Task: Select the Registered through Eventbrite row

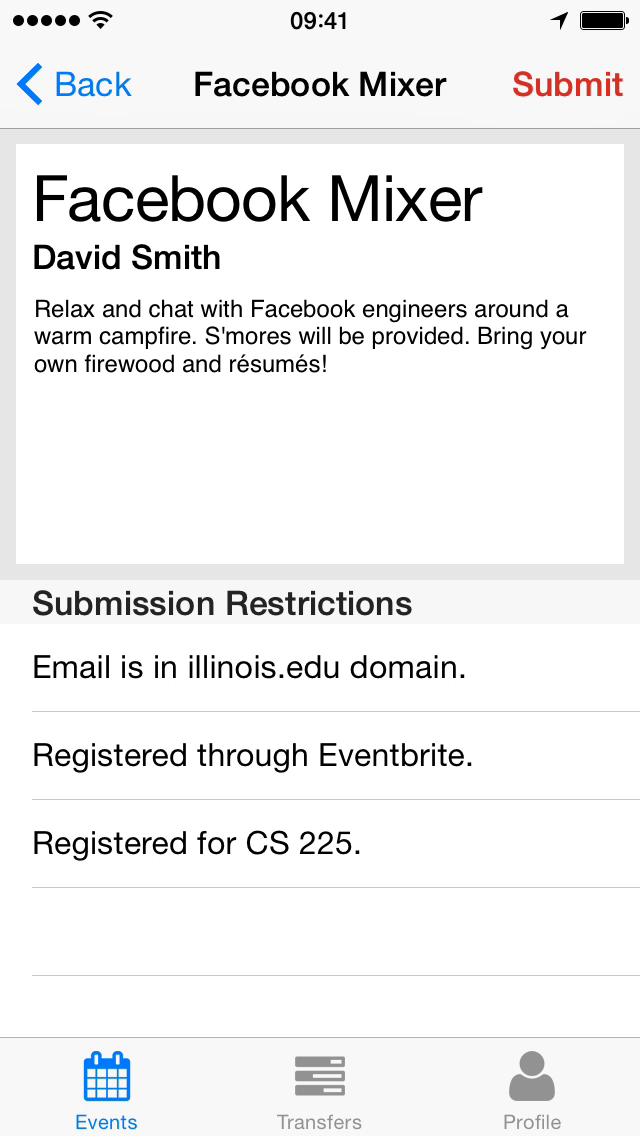Action: click(x=320, y=756)
